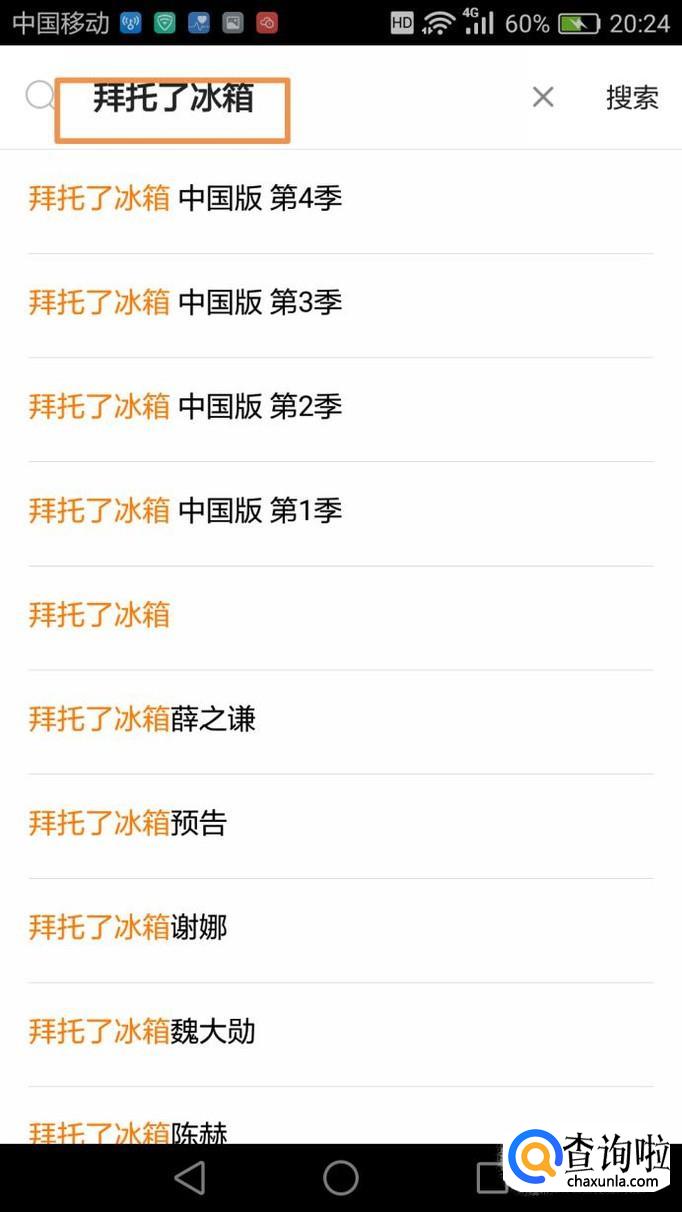Go back with the system back button
The width and height of the screenshot is (682, 1212).
190,1178
